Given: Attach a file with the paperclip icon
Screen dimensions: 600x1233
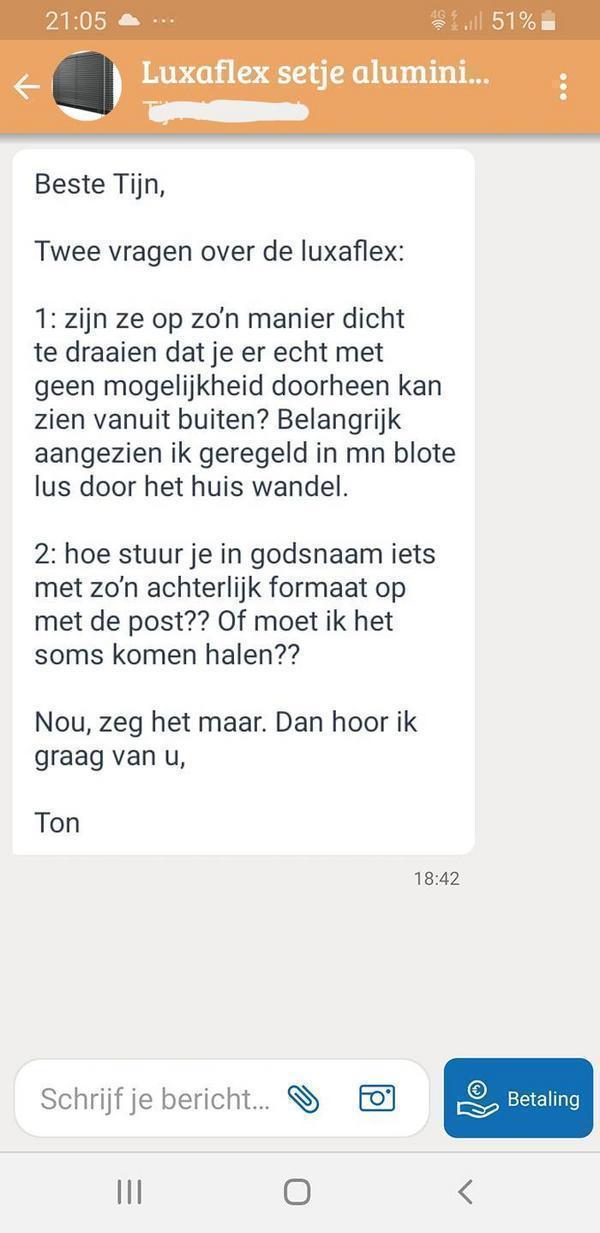Looking at the screenshot, I should point(303,1098).
